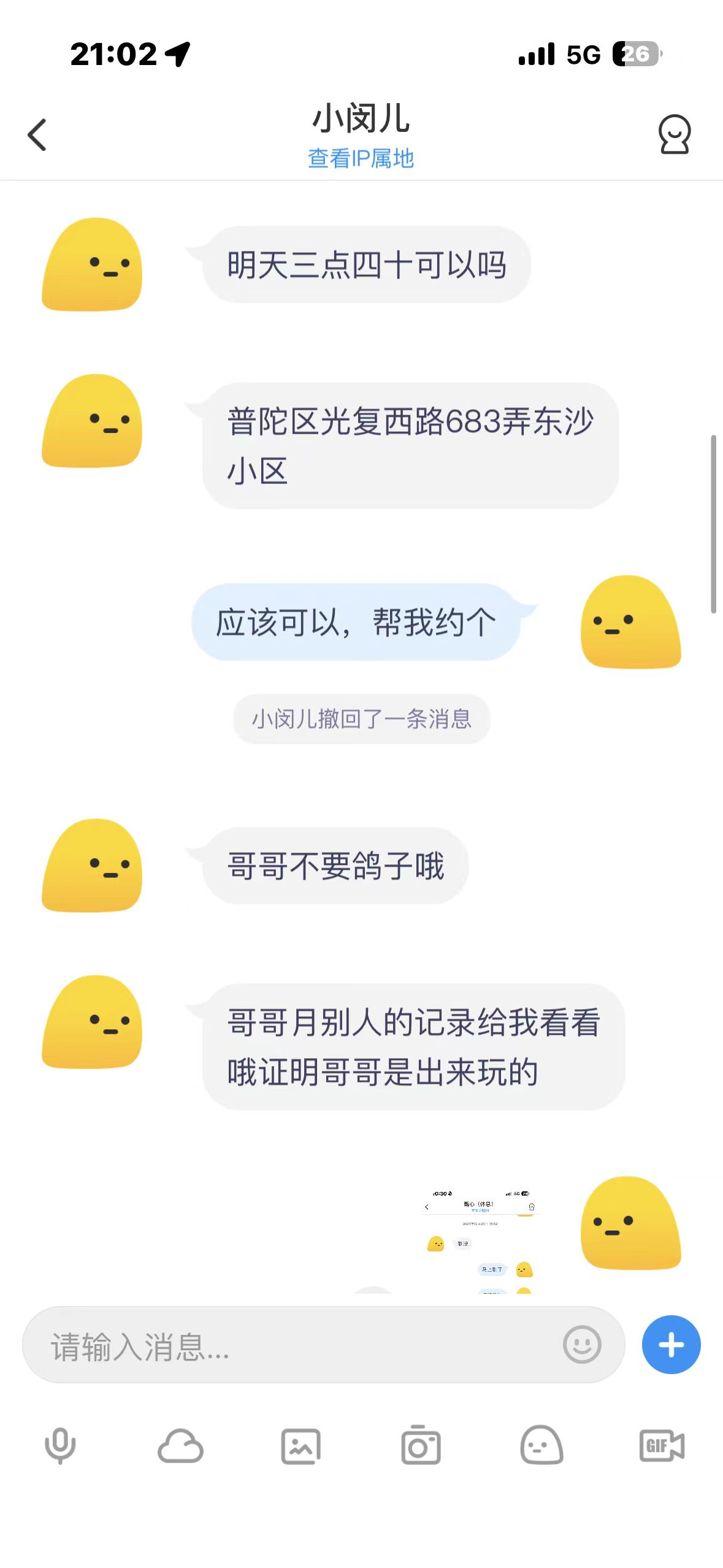Open the emoji picker in message field

click(581, 1345)
